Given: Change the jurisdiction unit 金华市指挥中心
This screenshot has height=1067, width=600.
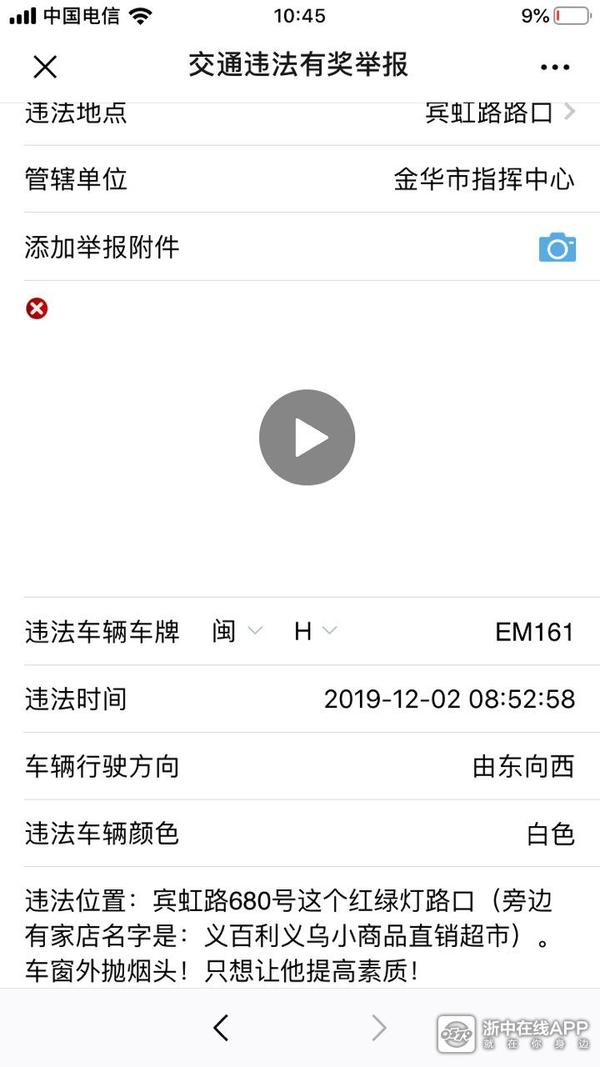Looking at the screenshot, I should [x=484, y=180].
